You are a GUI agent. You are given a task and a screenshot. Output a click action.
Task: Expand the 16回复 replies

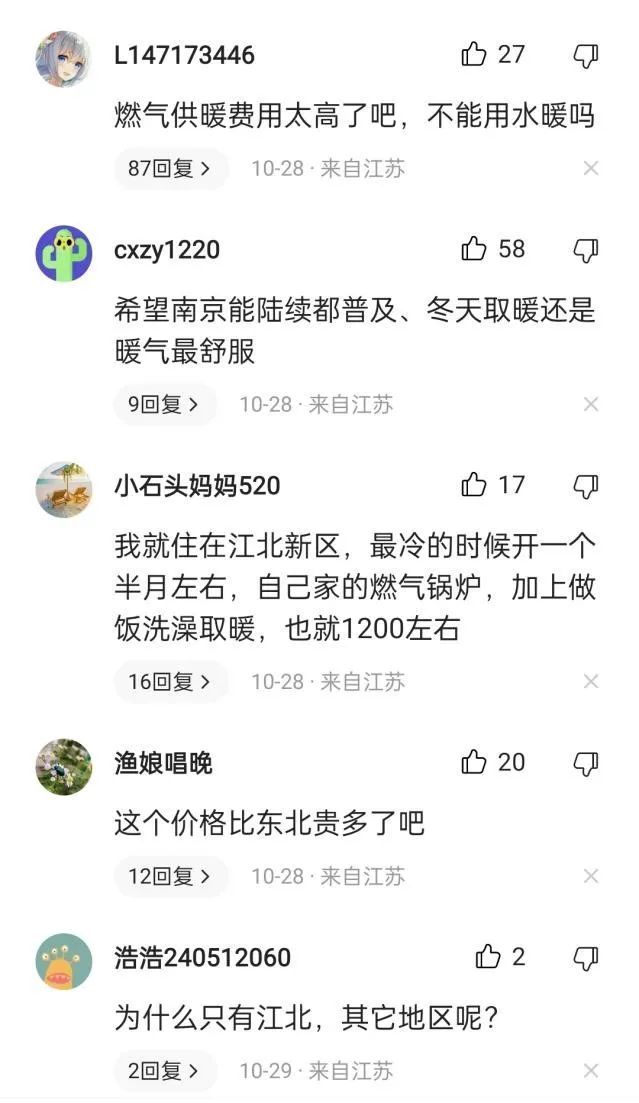click(x=170, y=682)
